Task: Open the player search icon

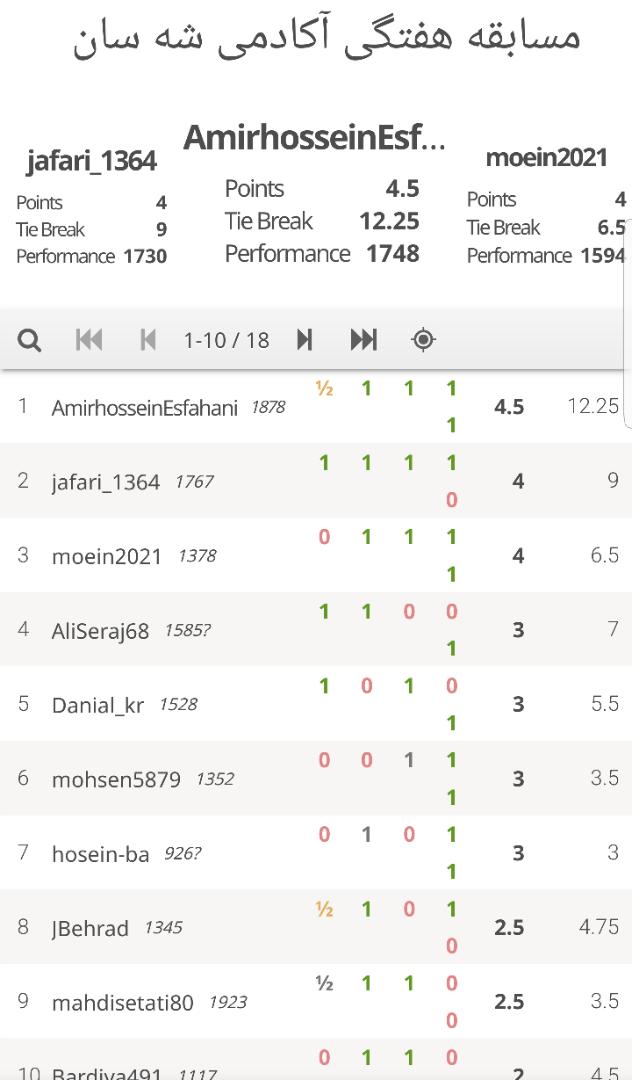Action: click(x=30, y=340)
